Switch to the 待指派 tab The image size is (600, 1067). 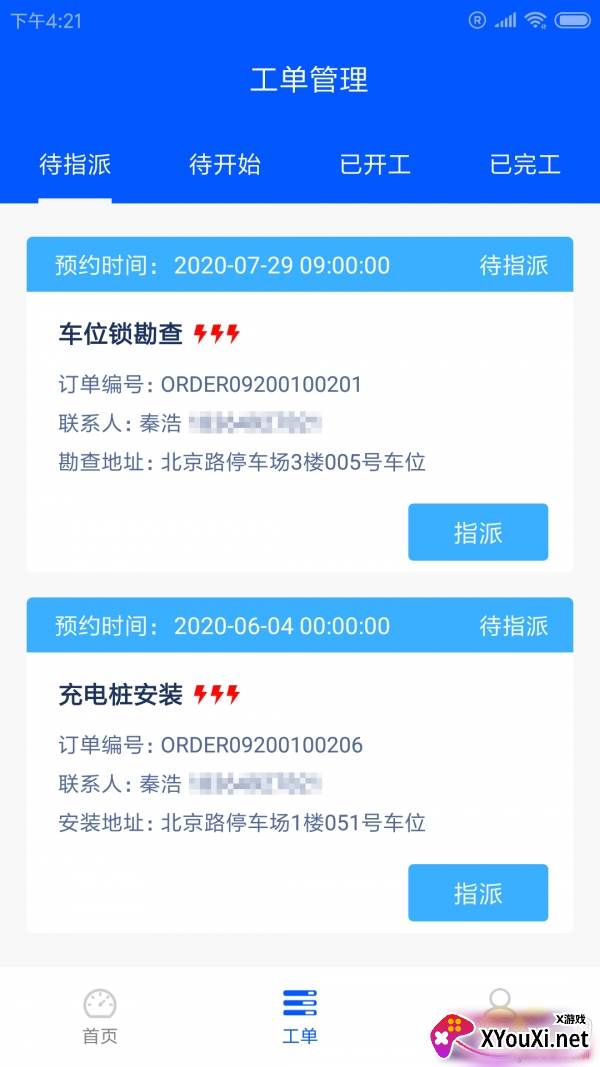[75, 165]
